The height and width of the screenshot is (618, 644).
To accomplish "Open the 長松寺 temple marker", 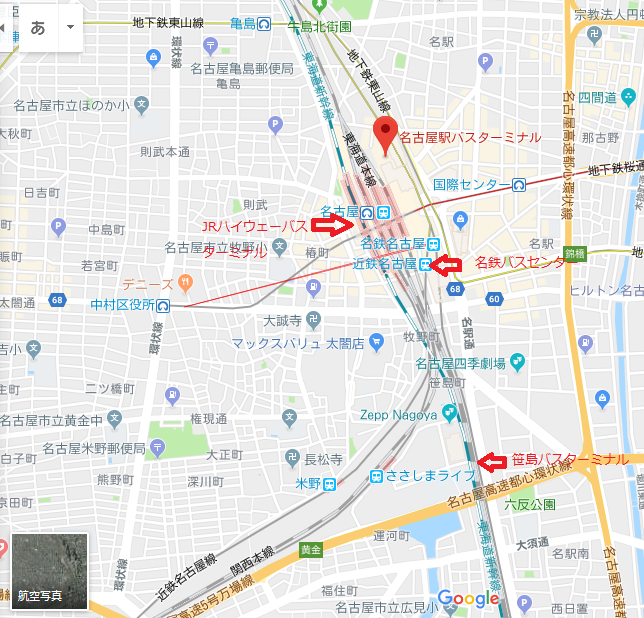I will [x=289, y=458].
